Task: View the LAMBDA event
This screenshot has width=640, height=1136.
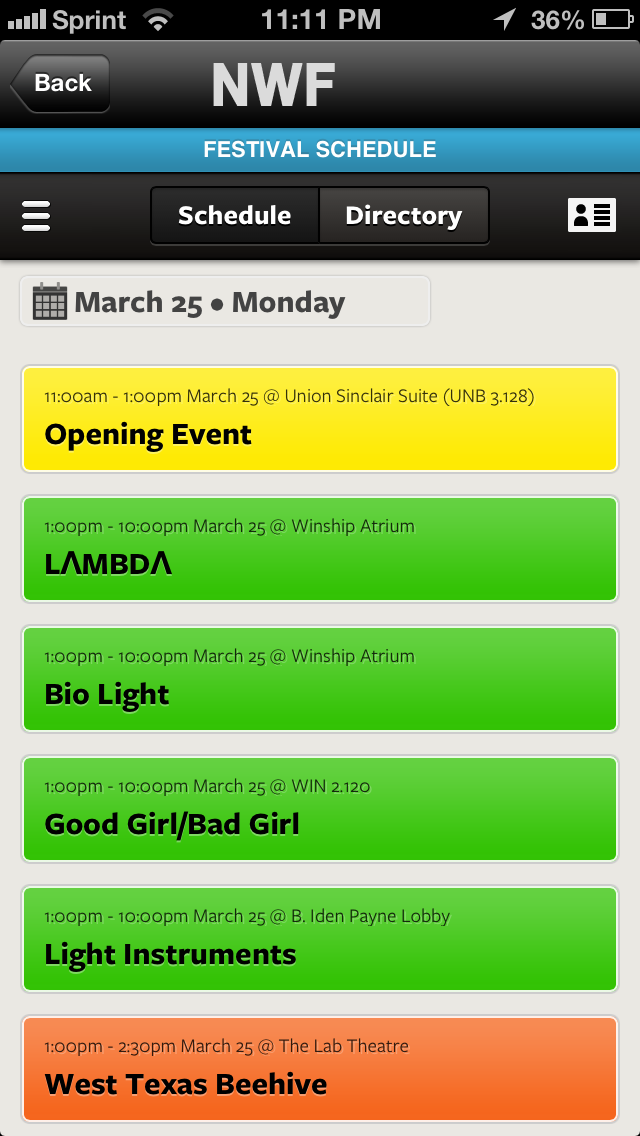Action: point(320,549)
